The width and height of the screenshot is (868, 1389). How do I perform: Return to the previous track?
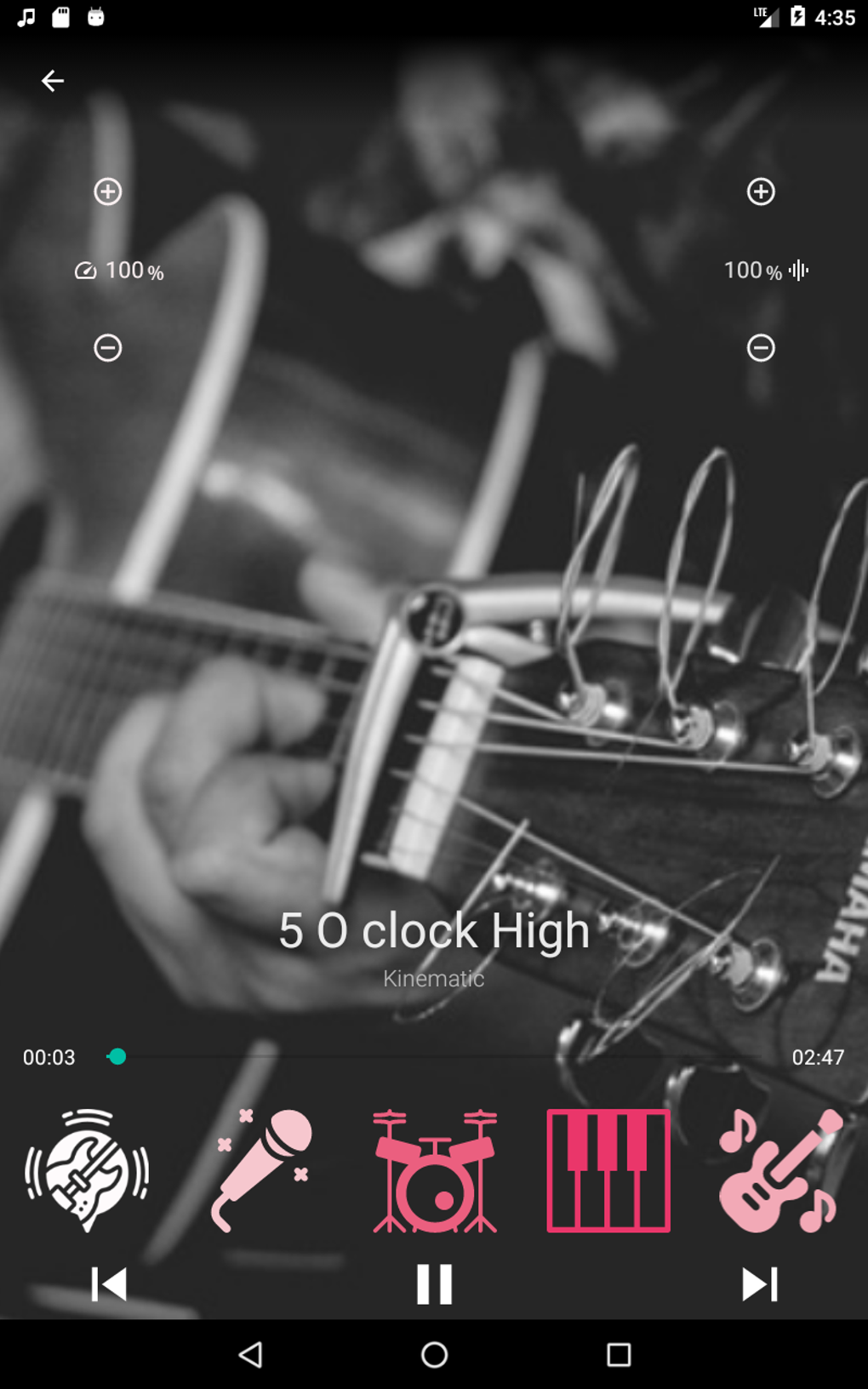coord(109,1283)
